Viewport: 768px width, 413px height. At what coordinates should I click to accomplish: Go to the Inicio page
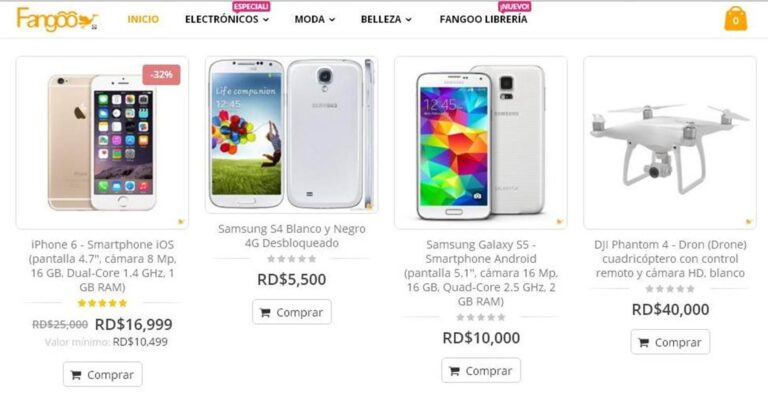point(143,19)
